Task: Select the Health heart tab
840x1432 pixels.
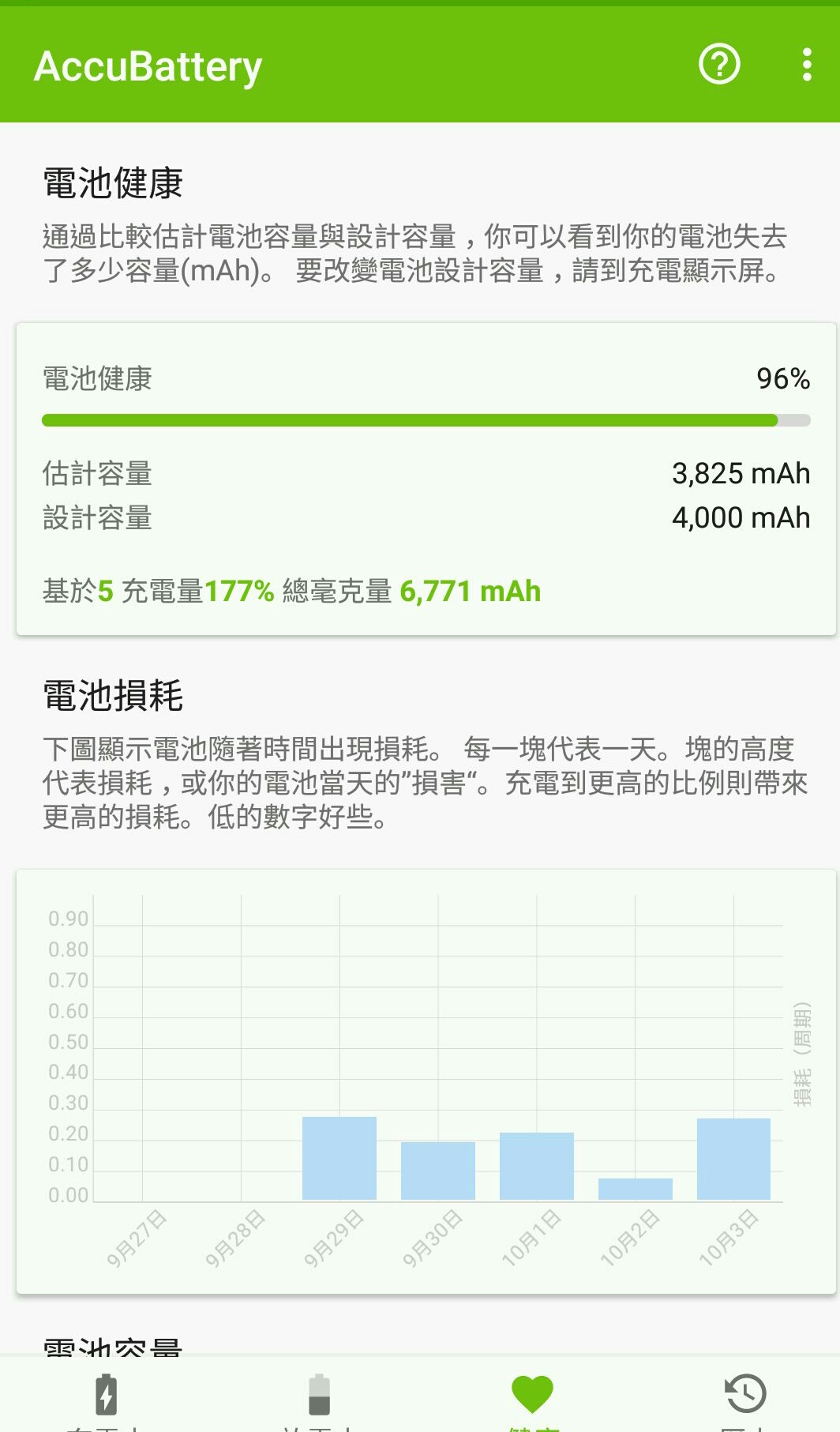Action: (x=532, y=1395)
